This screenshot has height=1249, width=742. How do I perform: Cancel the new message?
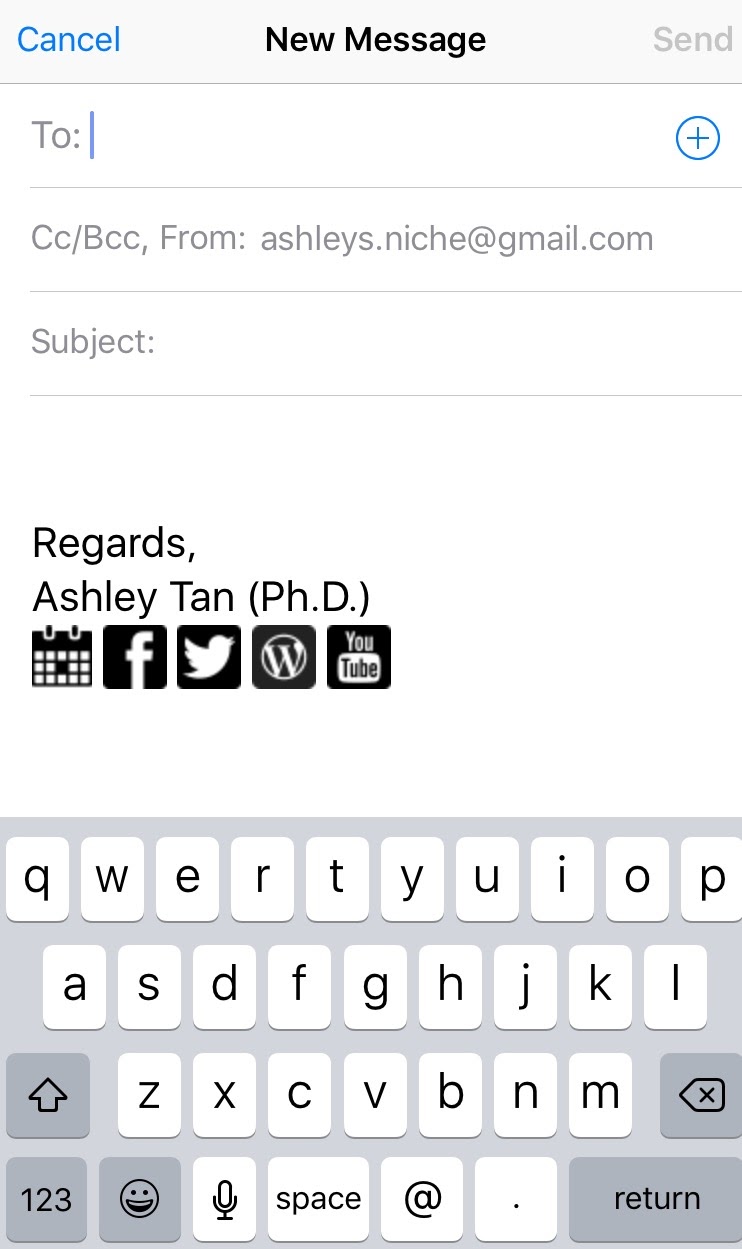tap(69, 40)
